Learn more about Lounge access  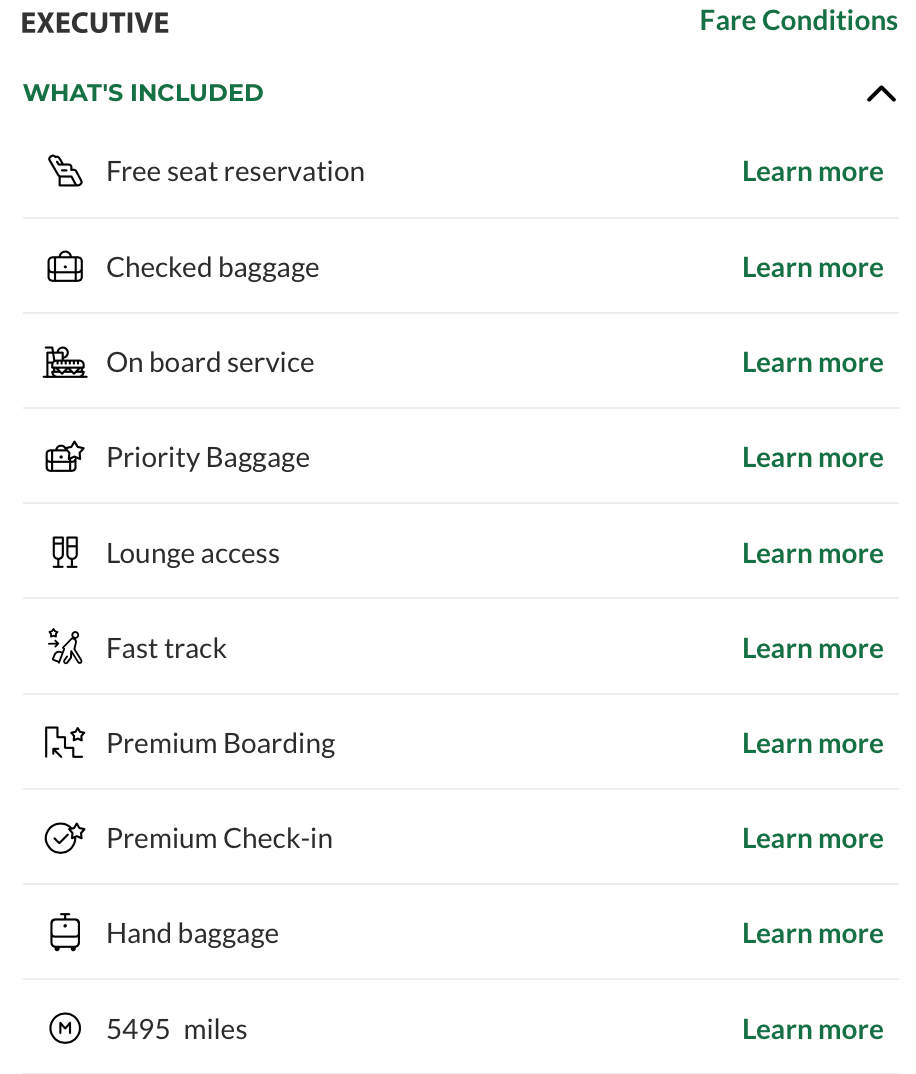(812, 553)
